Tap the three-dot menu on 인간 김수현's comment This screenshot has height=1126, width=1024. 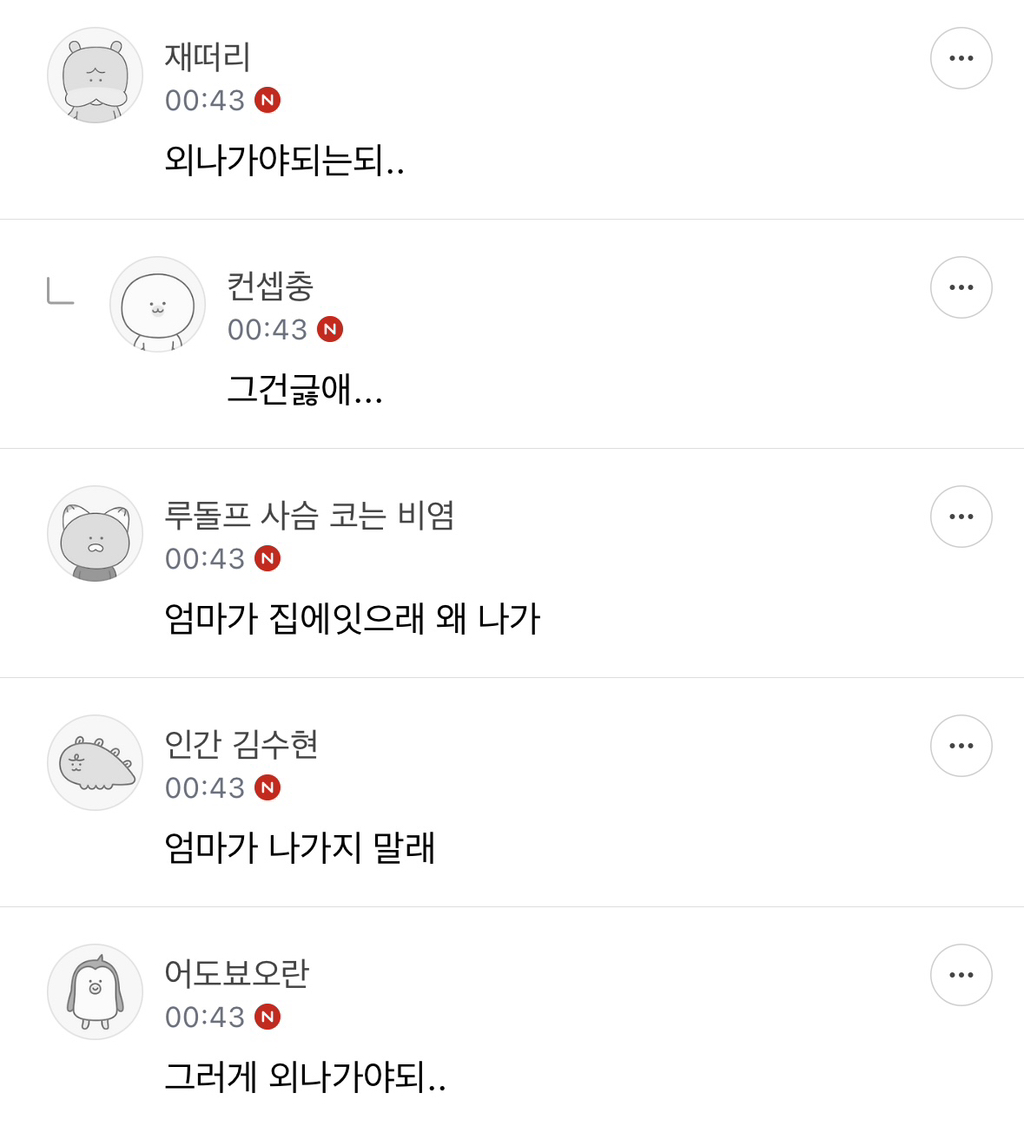[961, 745]
